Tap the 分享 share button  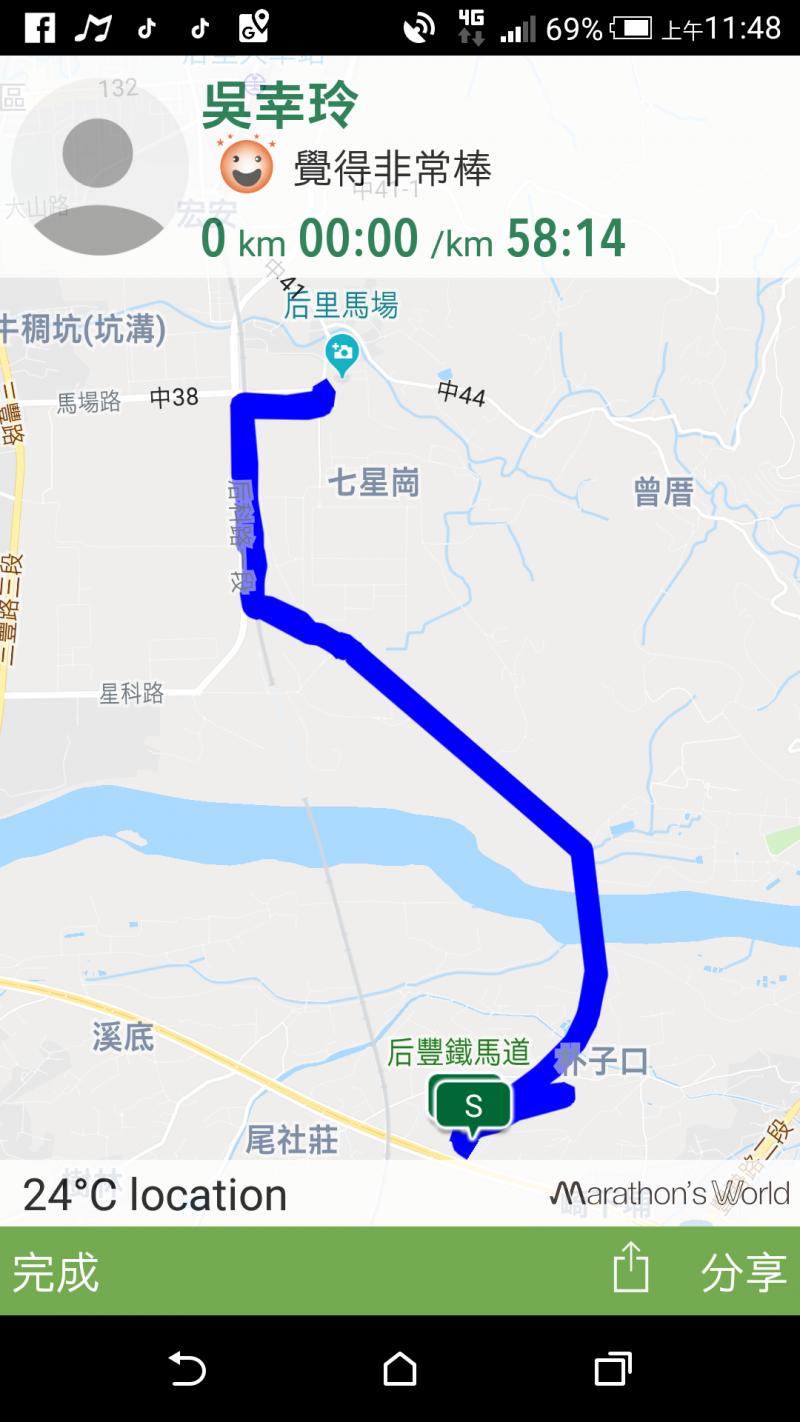point(743,1272)
